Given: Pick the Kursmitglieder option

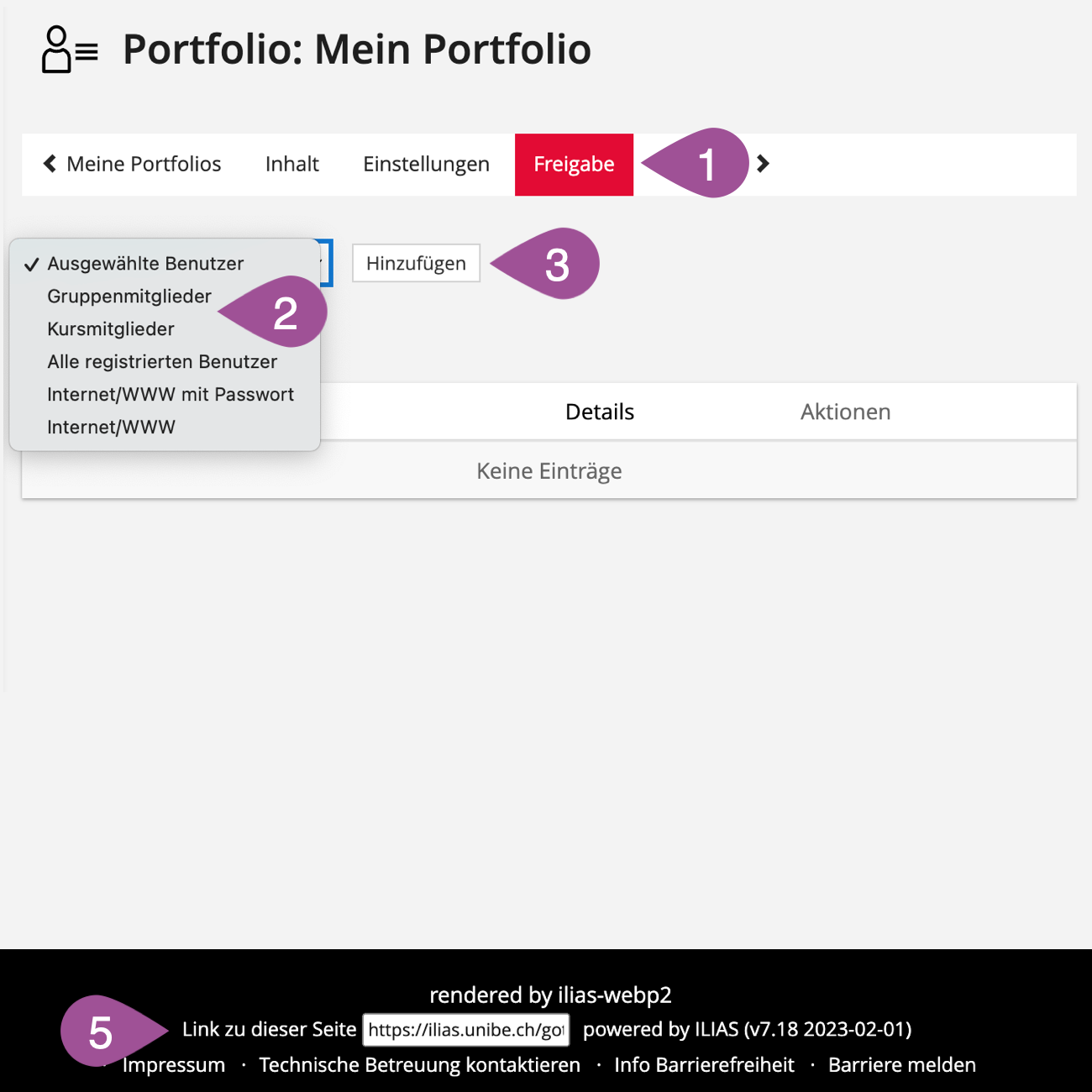Looking at the screenshot, I should [111, 329].
